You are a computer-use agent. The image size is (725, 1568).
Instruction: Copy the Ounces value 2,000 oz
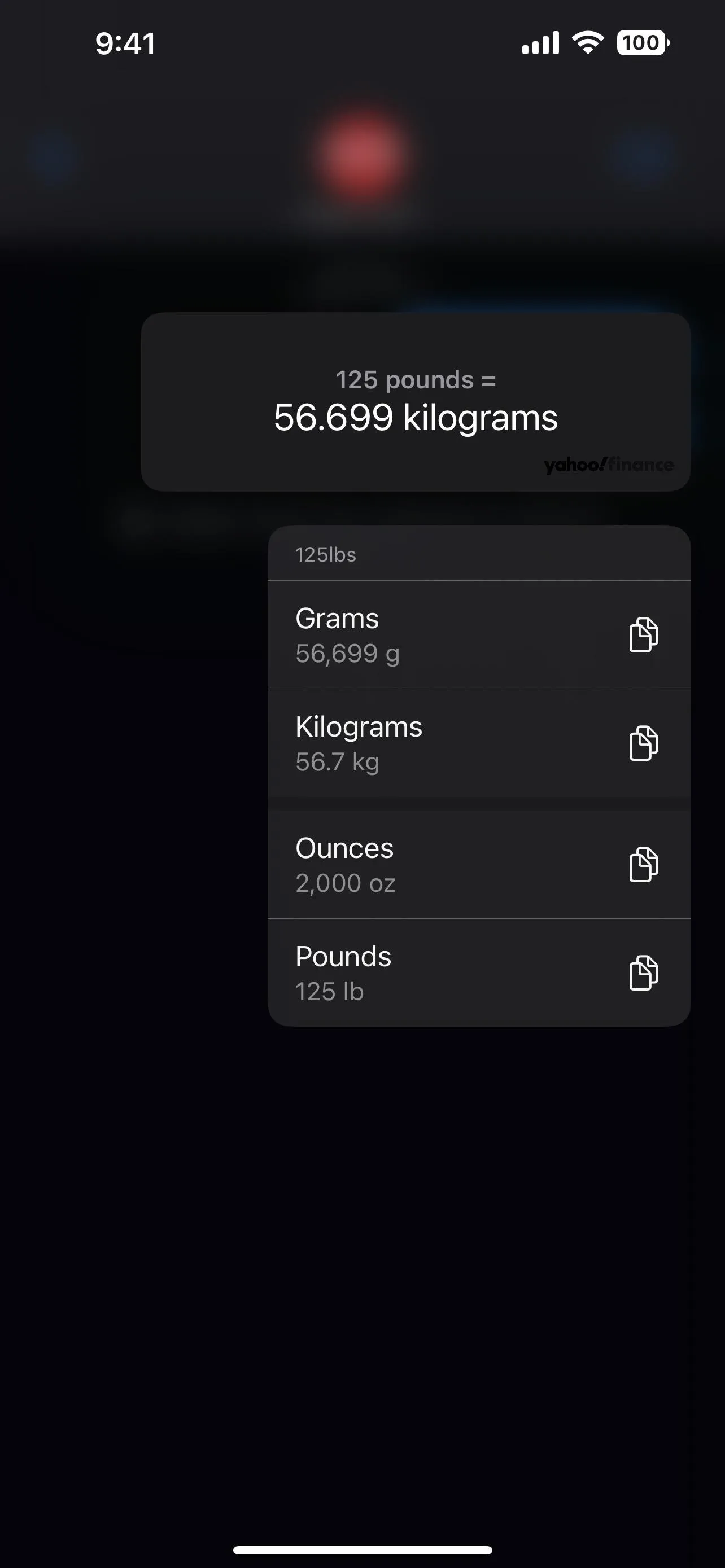(644, 864)
